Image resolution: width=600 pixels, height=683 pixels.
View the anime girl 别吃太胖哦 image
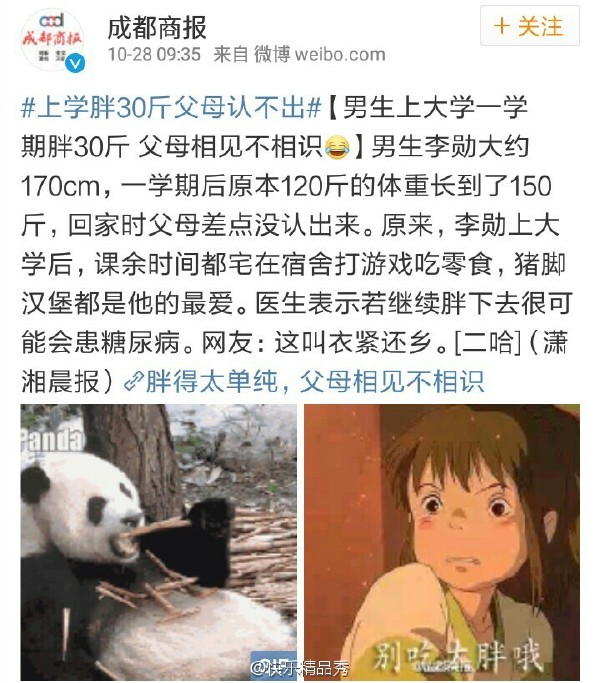point(441,541)
